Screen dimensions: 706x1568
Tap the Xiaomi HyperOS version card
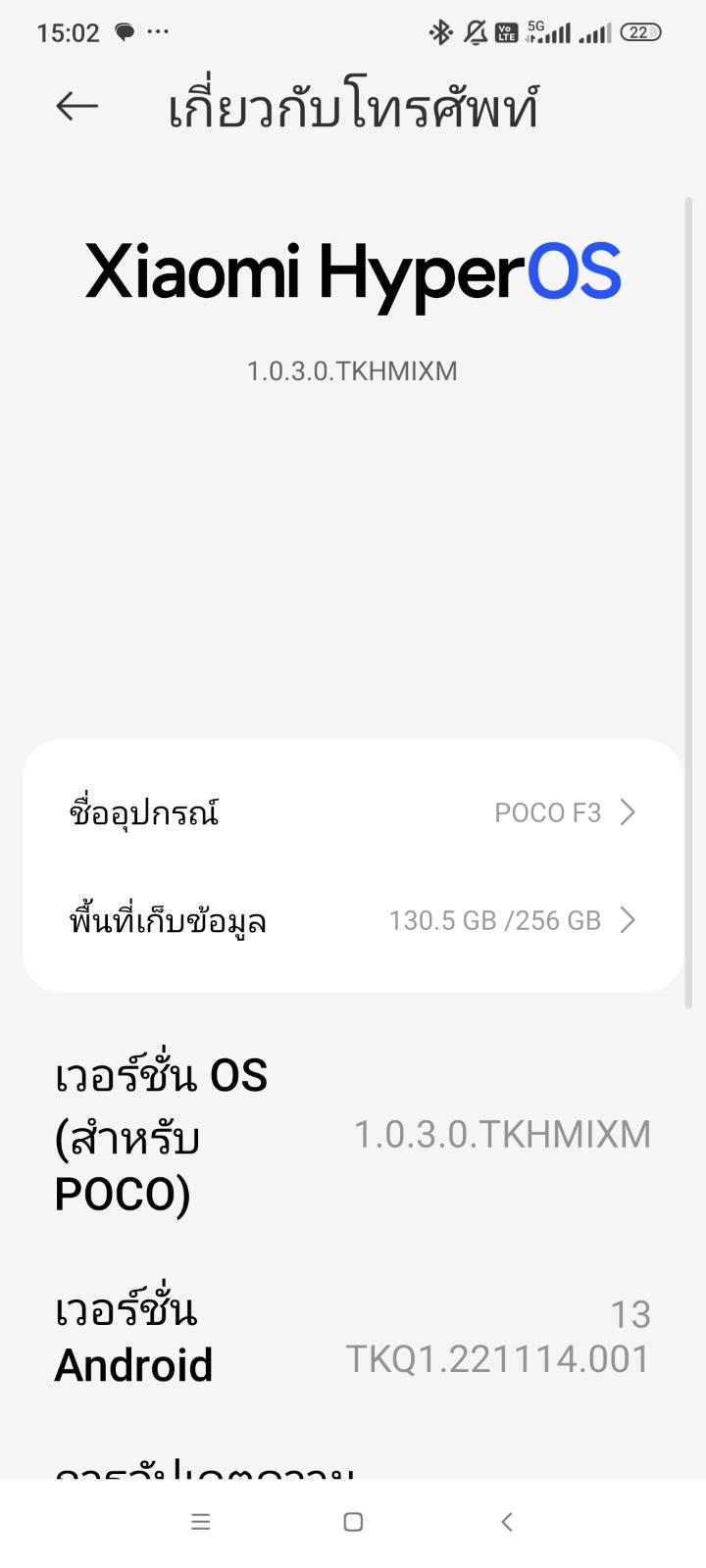353,304
